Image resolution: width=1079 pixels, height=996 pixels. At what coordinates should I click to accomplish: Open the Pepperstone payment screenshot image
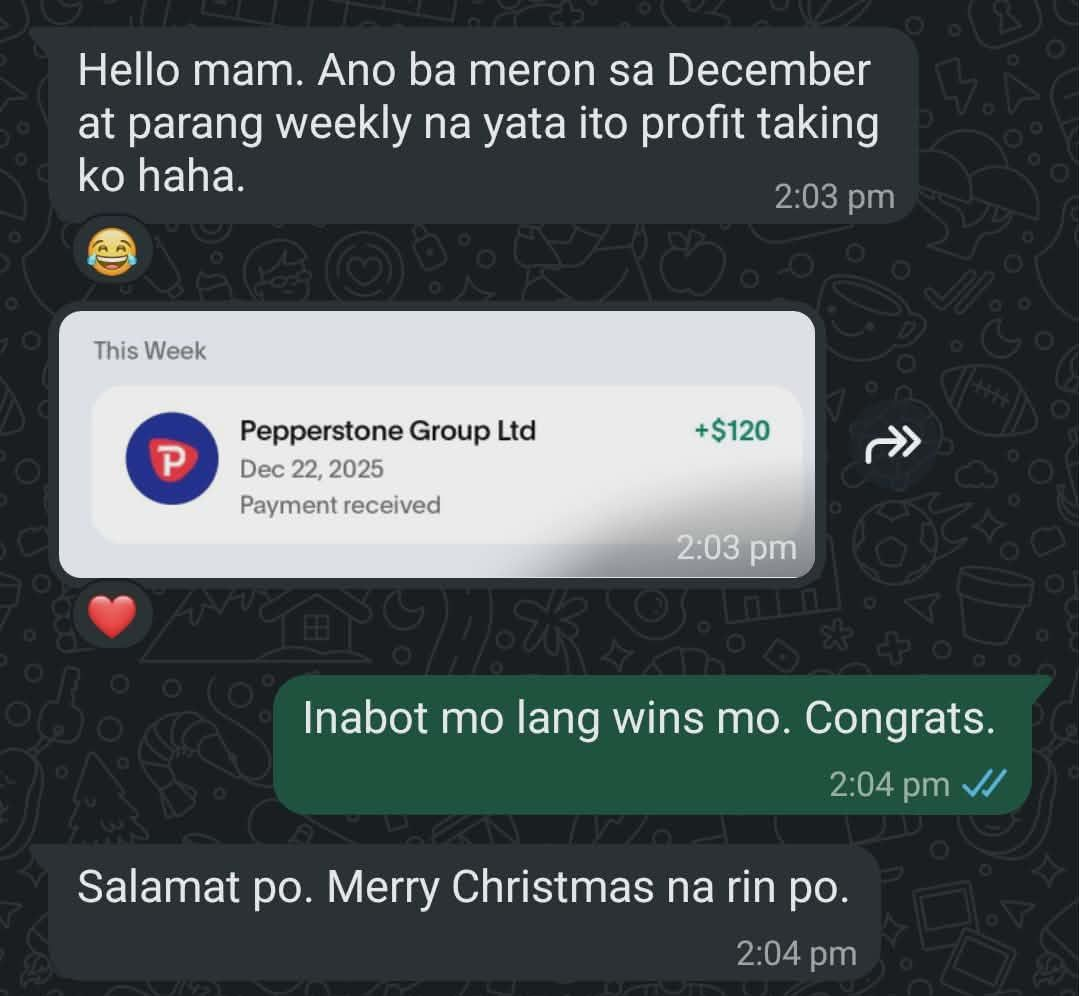tap(437, 444)
